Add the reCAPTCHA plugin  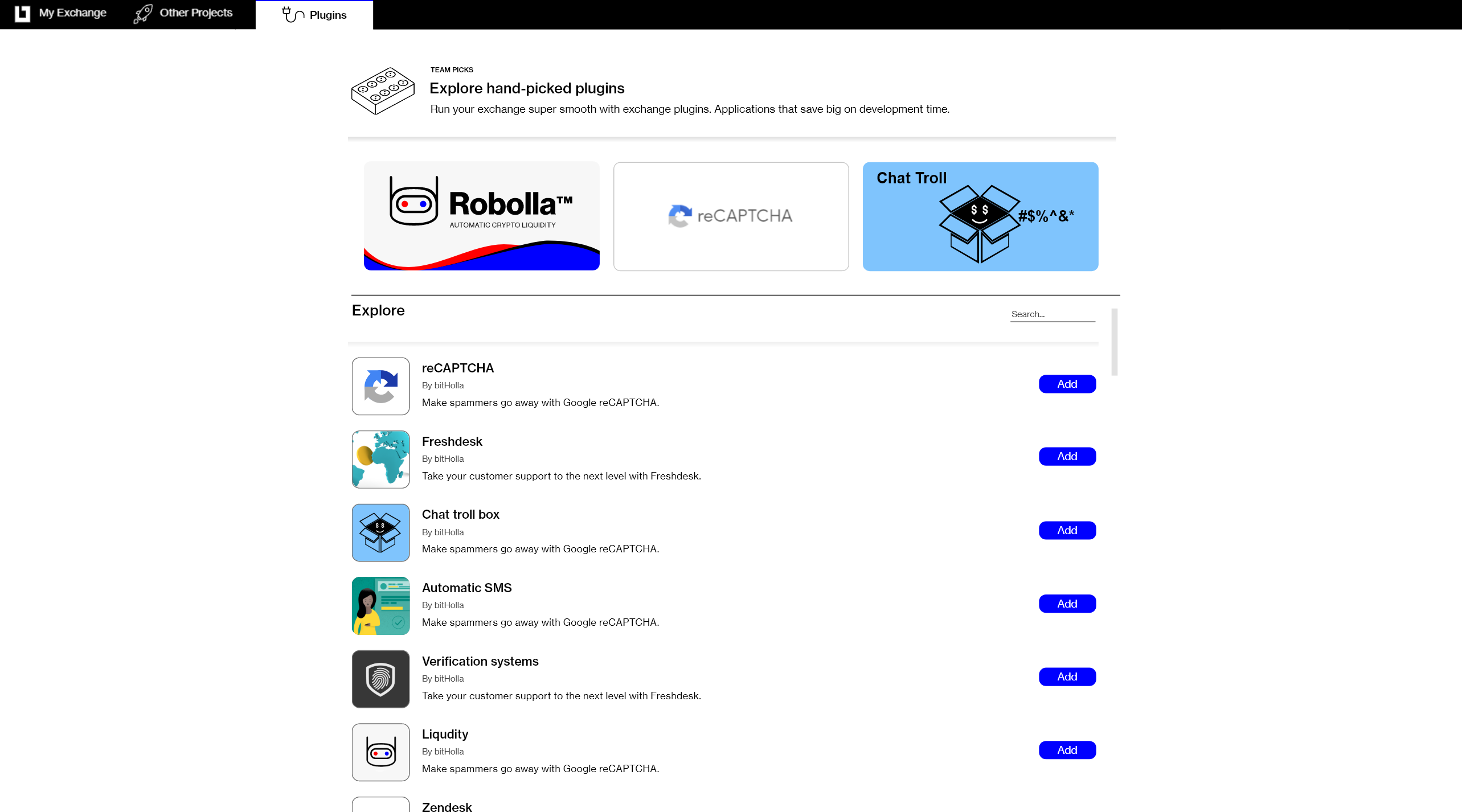tap(1067, 384)
